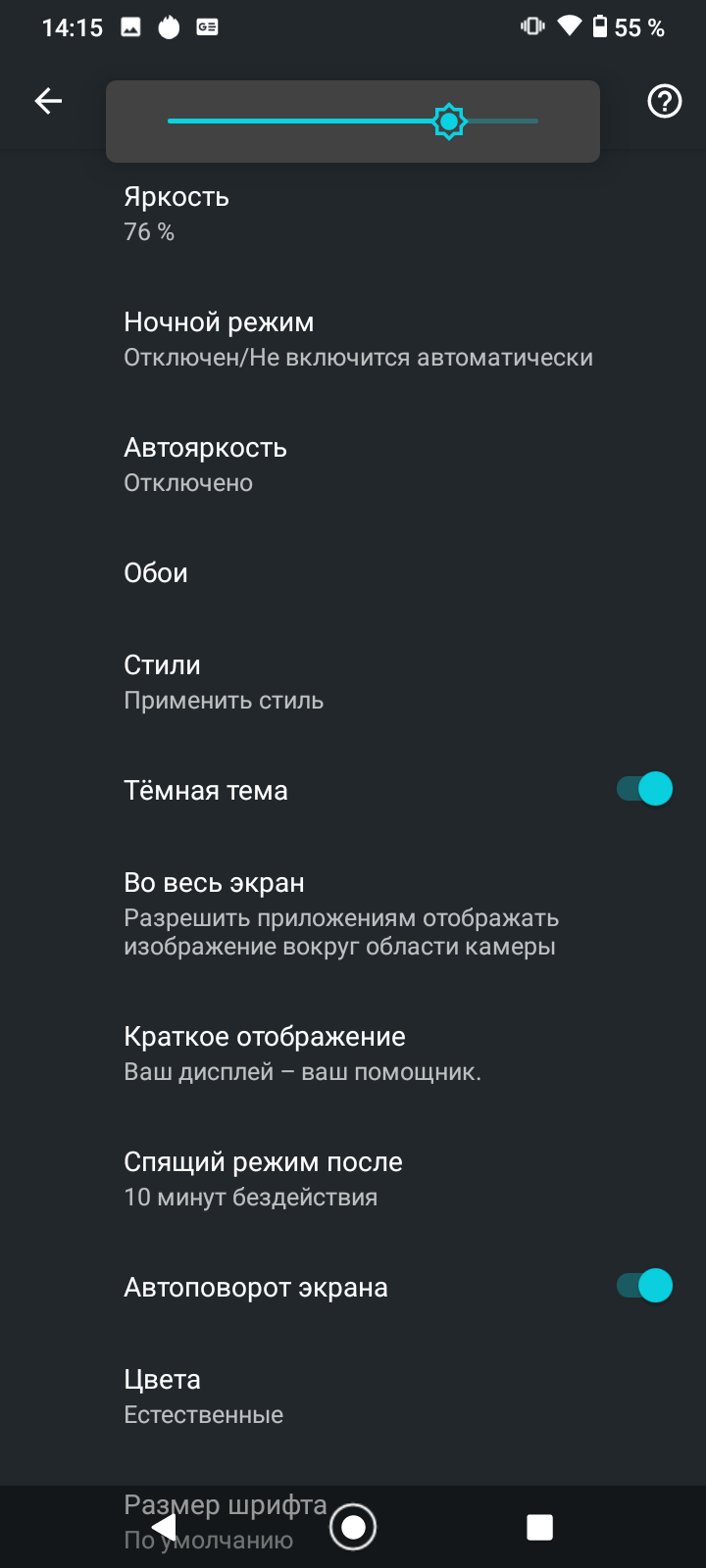The width and height of the screenshot is (706, 1568).
Task: Open recent apps with the square button
Action: click(539, 1527)
